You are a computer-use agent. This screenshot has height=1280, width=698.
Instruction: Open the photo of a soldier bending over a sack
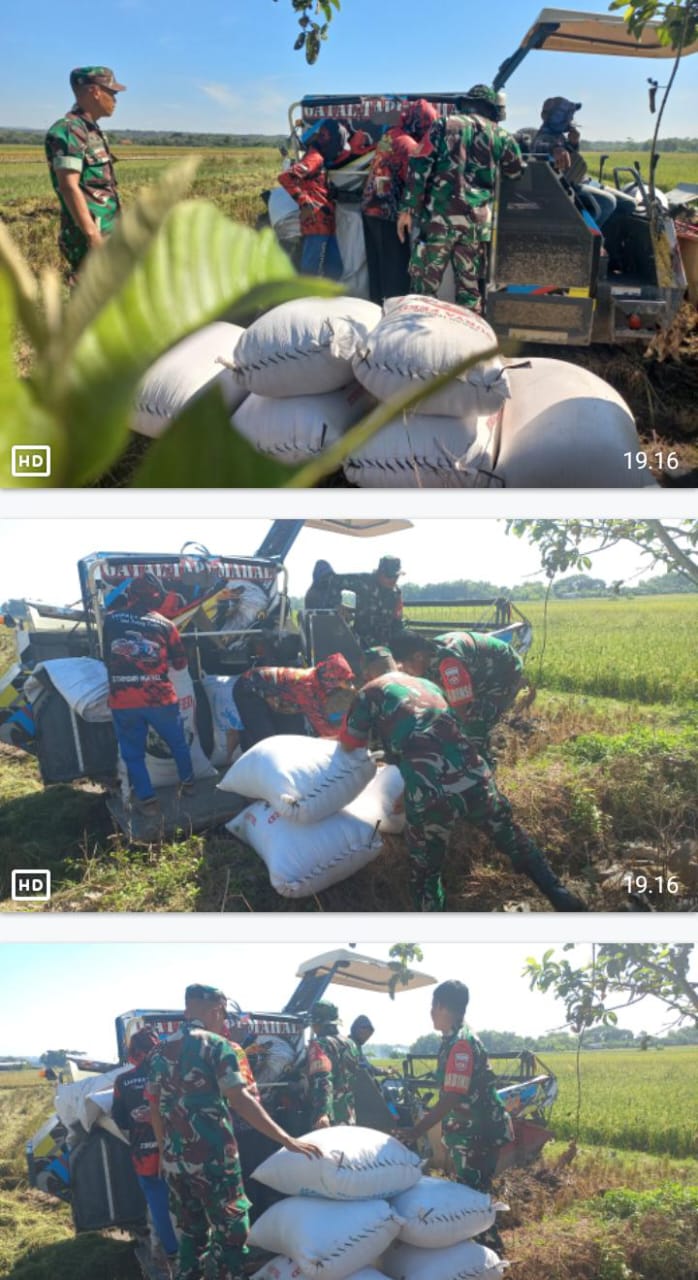click(x=349, y=715)
